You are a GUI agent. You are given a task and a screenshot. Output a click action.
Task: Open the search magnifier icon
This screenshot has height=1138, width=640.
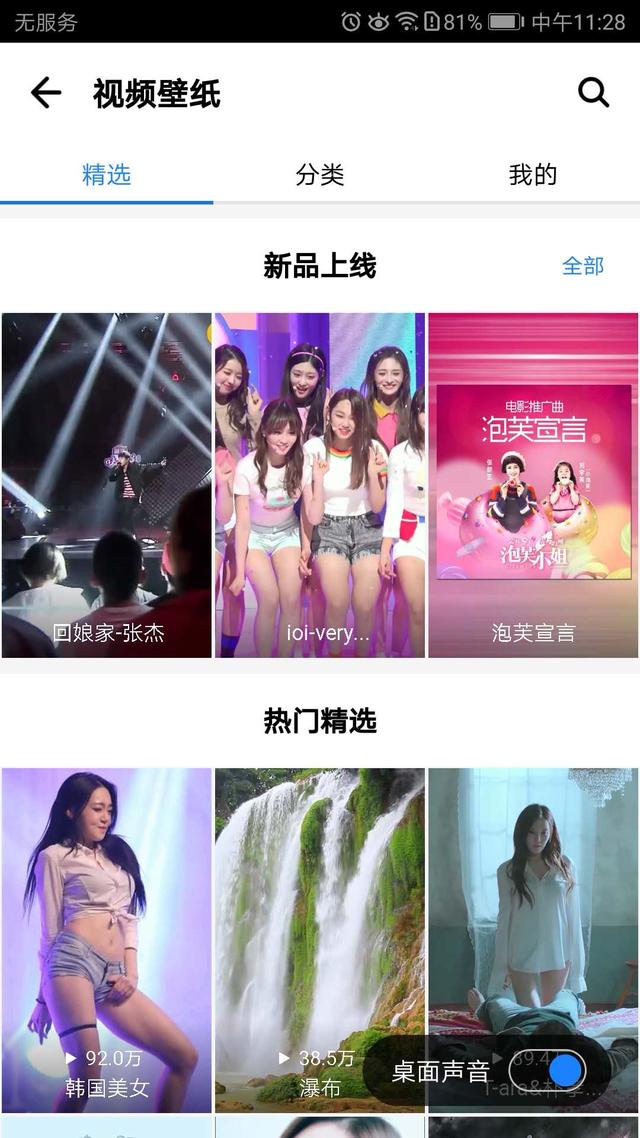pos(593,93)
